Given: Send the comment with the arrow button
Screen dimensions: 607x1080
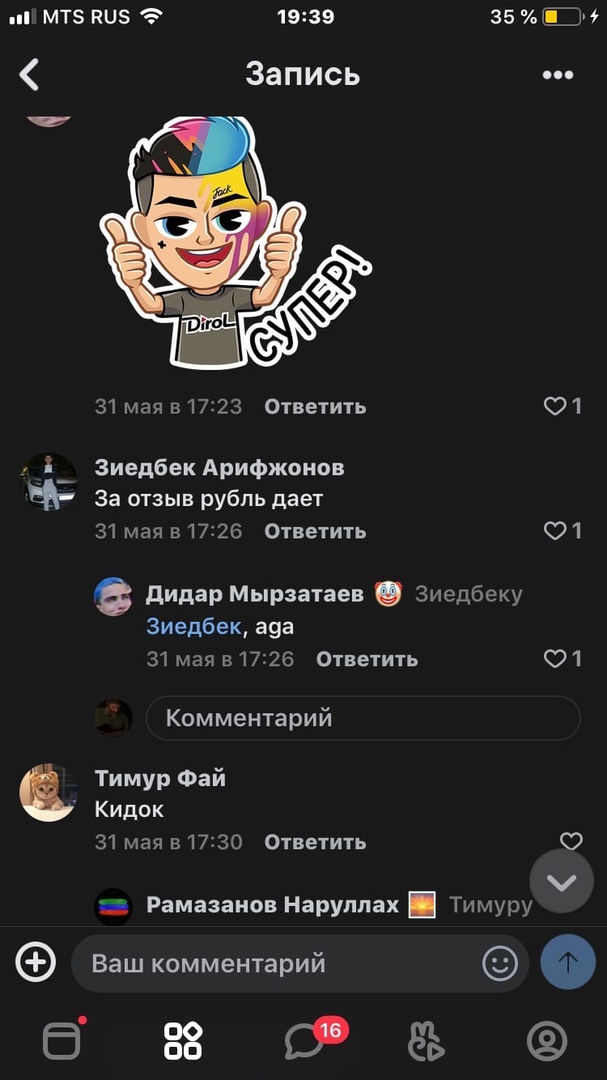Looking at the screenshot, I should [568, 962].
